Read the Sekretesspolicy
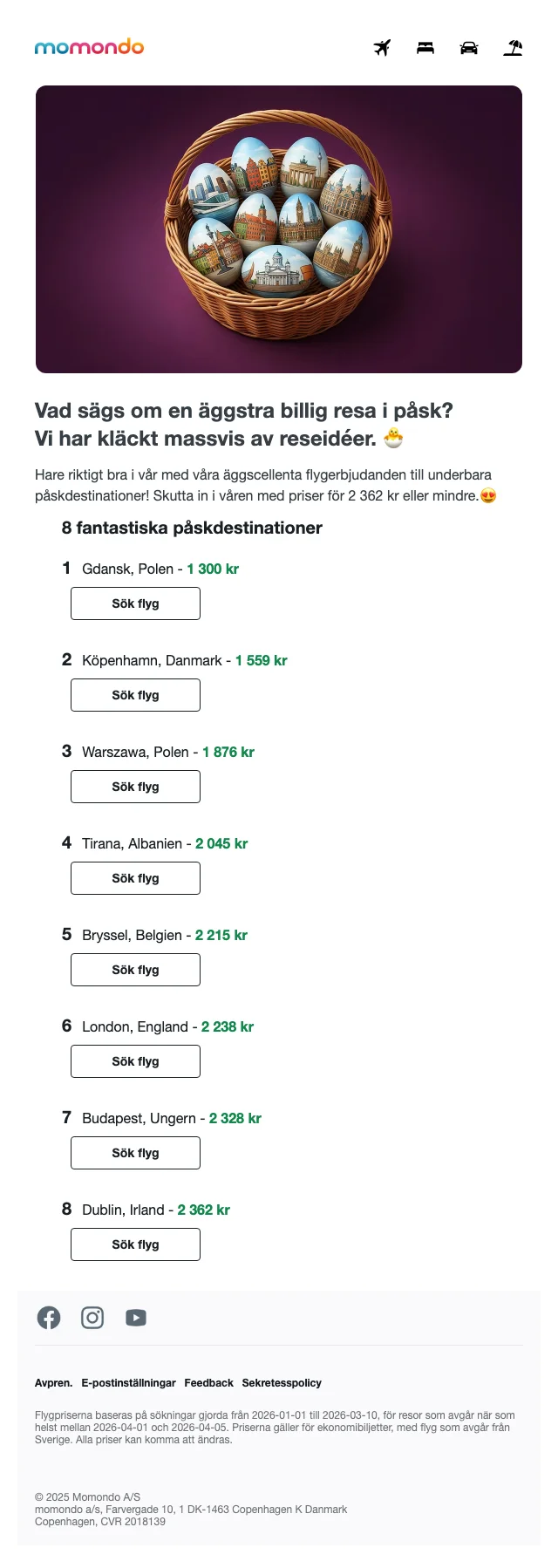Screen dimensions: 558x1568 282,1383
